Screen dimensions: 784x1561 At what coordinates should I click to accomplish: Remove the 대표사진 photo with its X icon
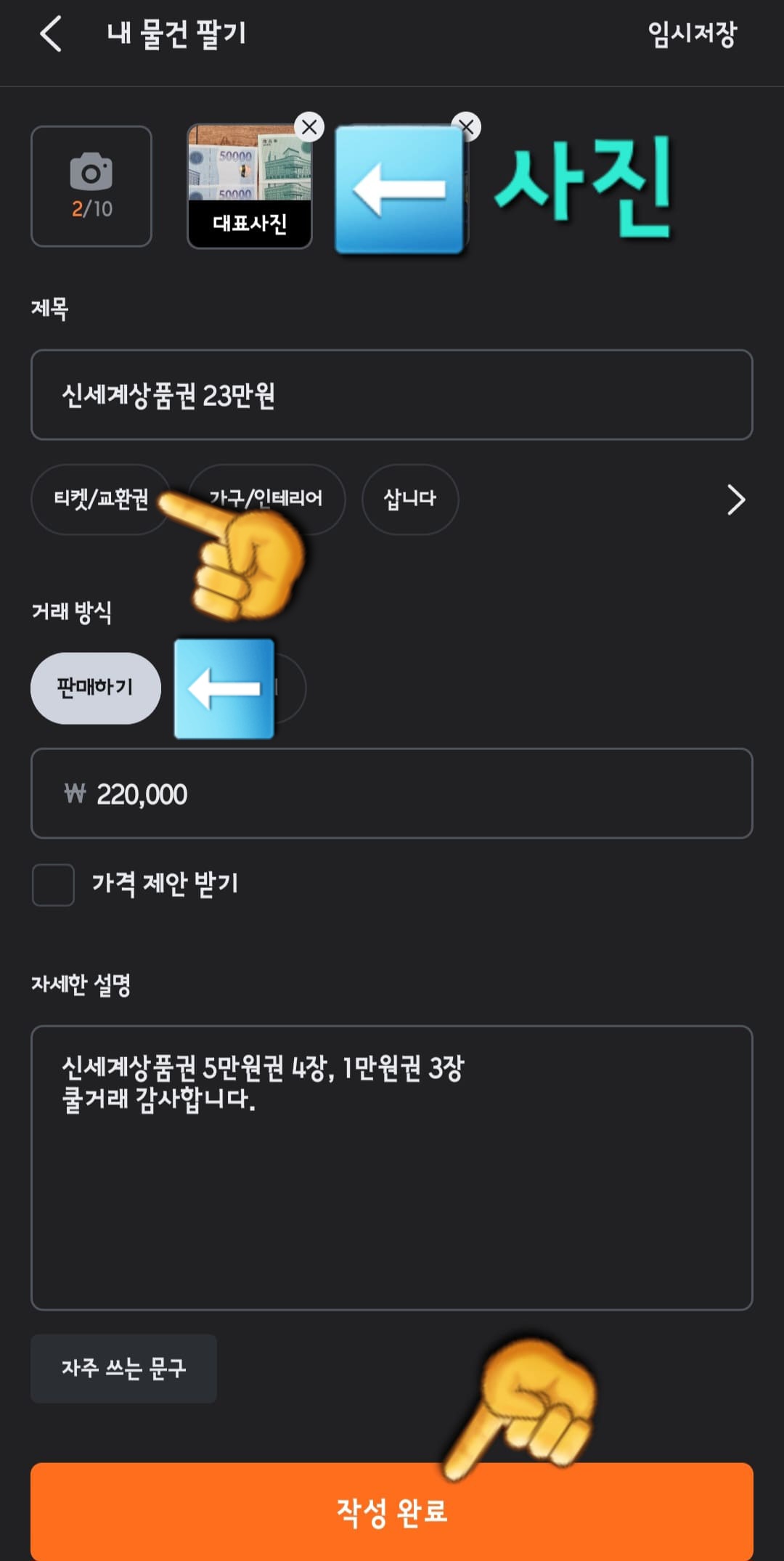pos(311,125)
